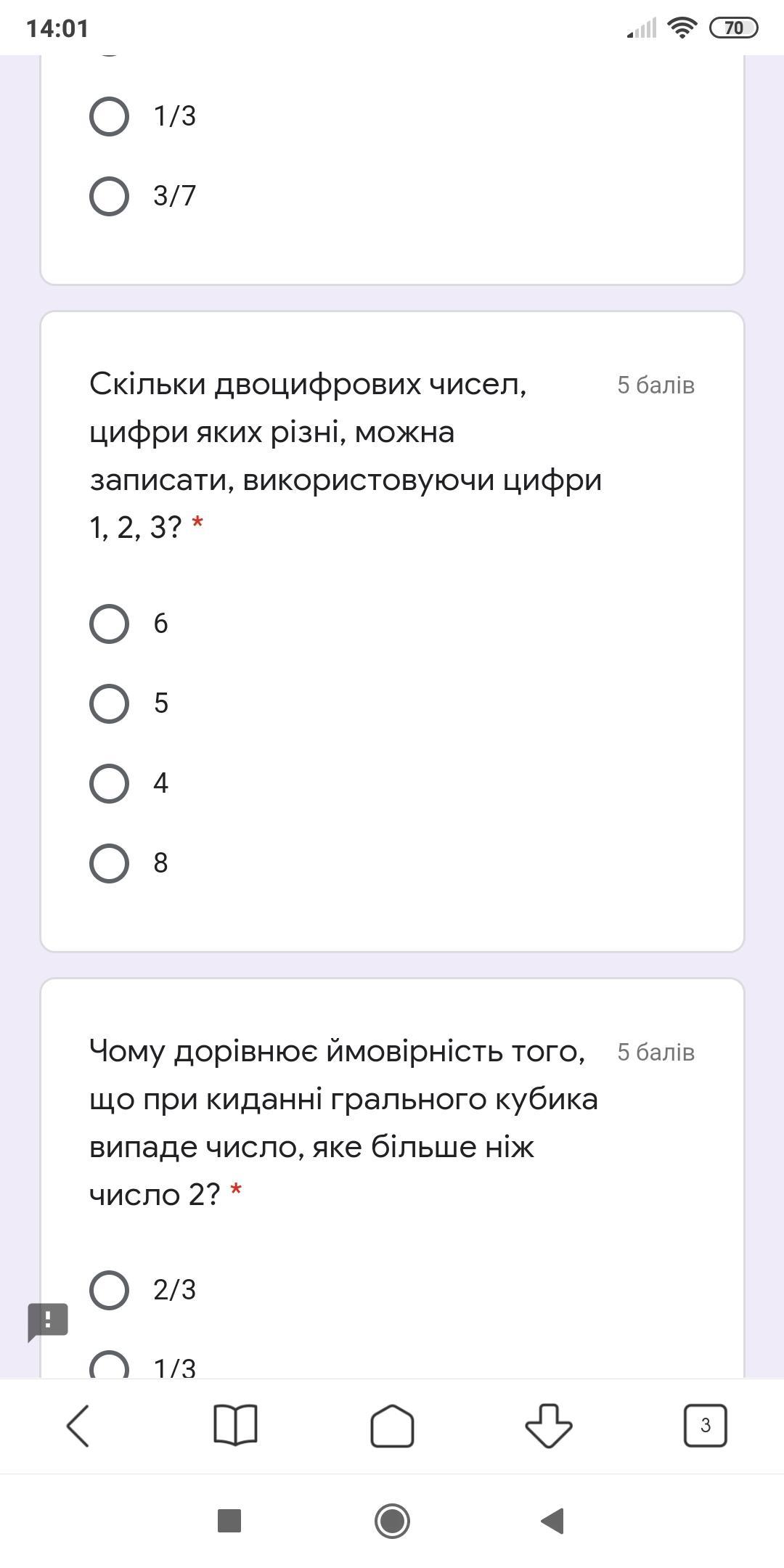784x1568 pixels.
Task: Open the report problem feedback icon
Action: click(x=48, y=1321)
